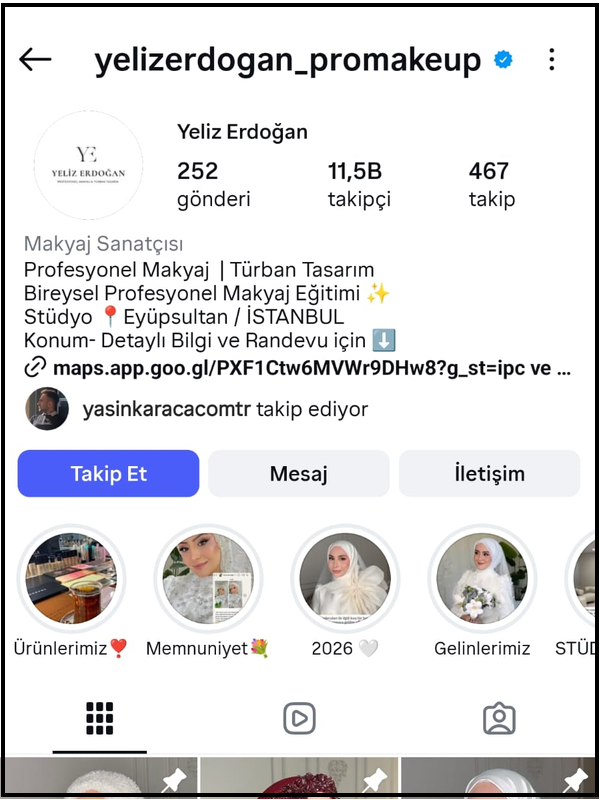Open the Ürünlerimiz story highlight

[71, 579]
